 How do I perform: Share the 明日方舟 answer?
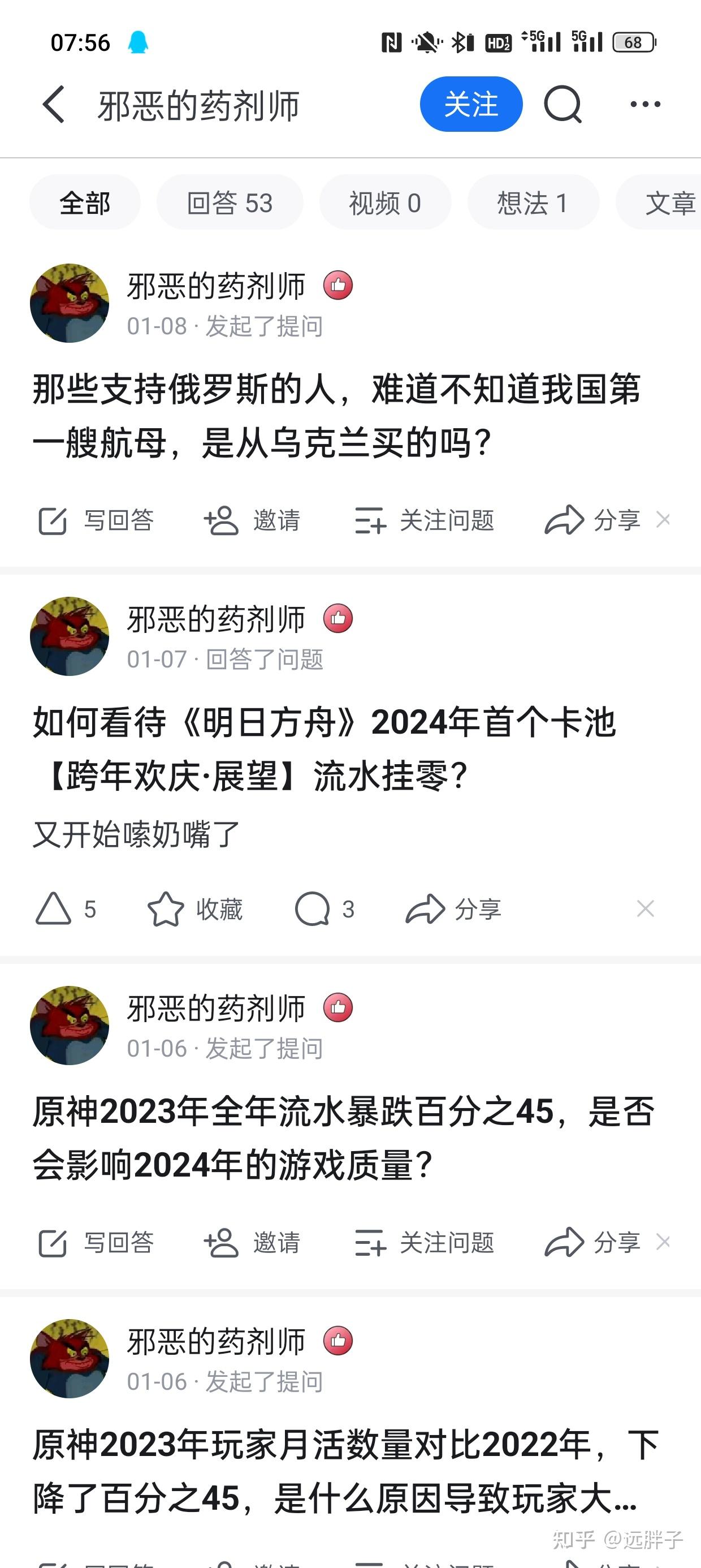pyautogui.click(x=453, y=910)
